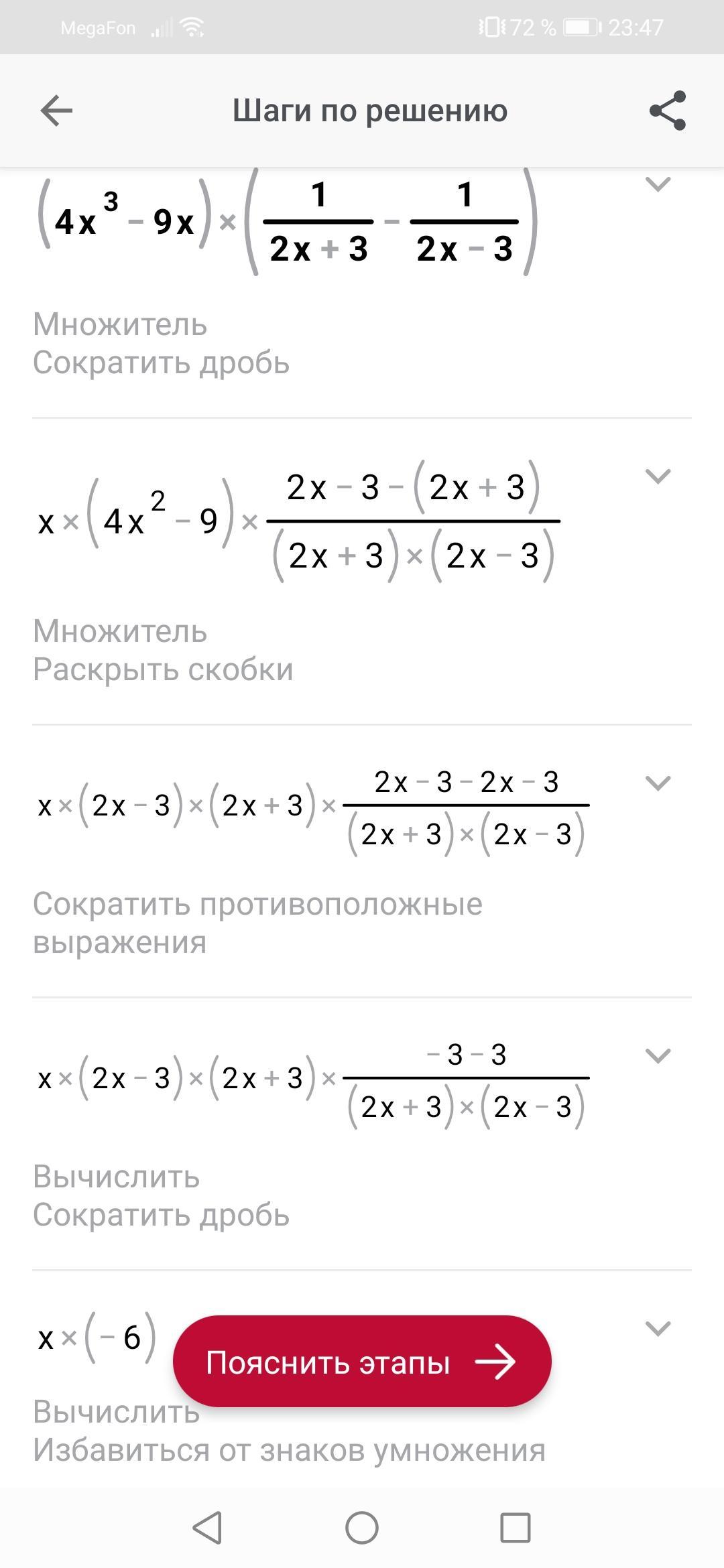Expand the step with x×(4x² − 9)
This screenshot has width=724, height=1568.
click(x=657, y=476)
